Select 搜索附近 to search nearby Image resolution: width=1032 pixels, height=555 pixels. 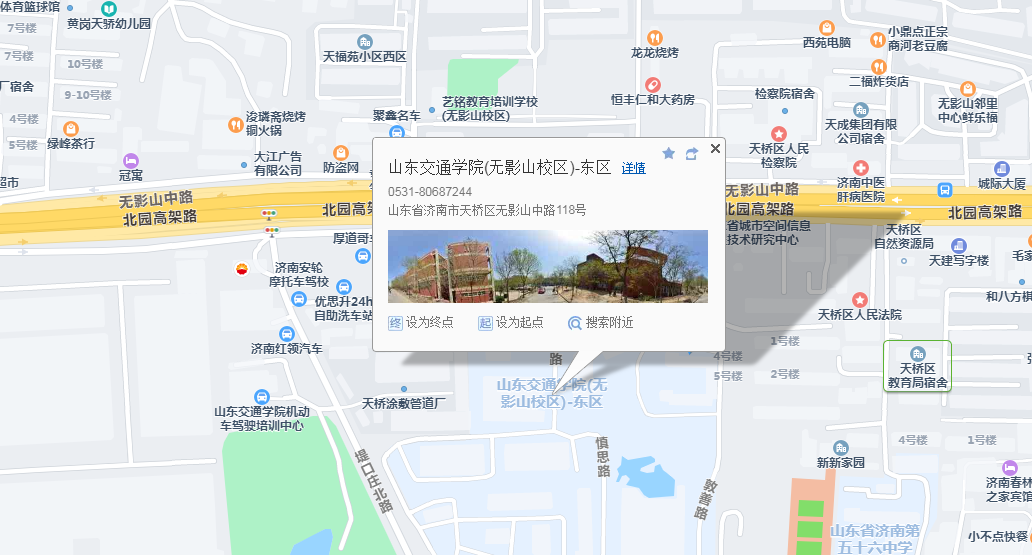601,322
